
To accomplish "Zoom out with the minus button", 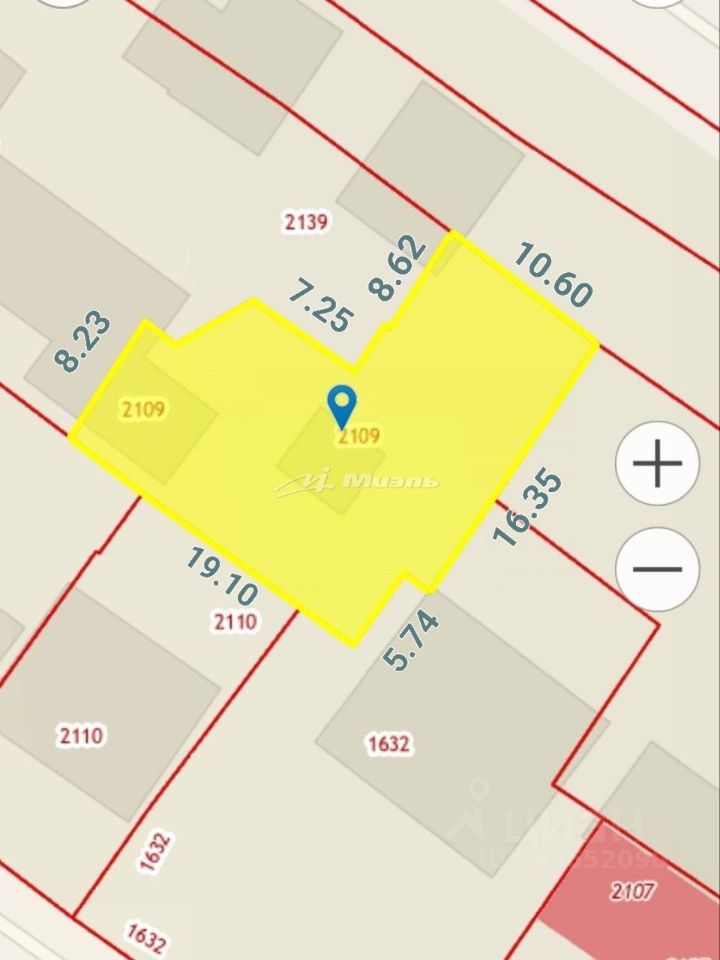I will (x=657, y=569).
